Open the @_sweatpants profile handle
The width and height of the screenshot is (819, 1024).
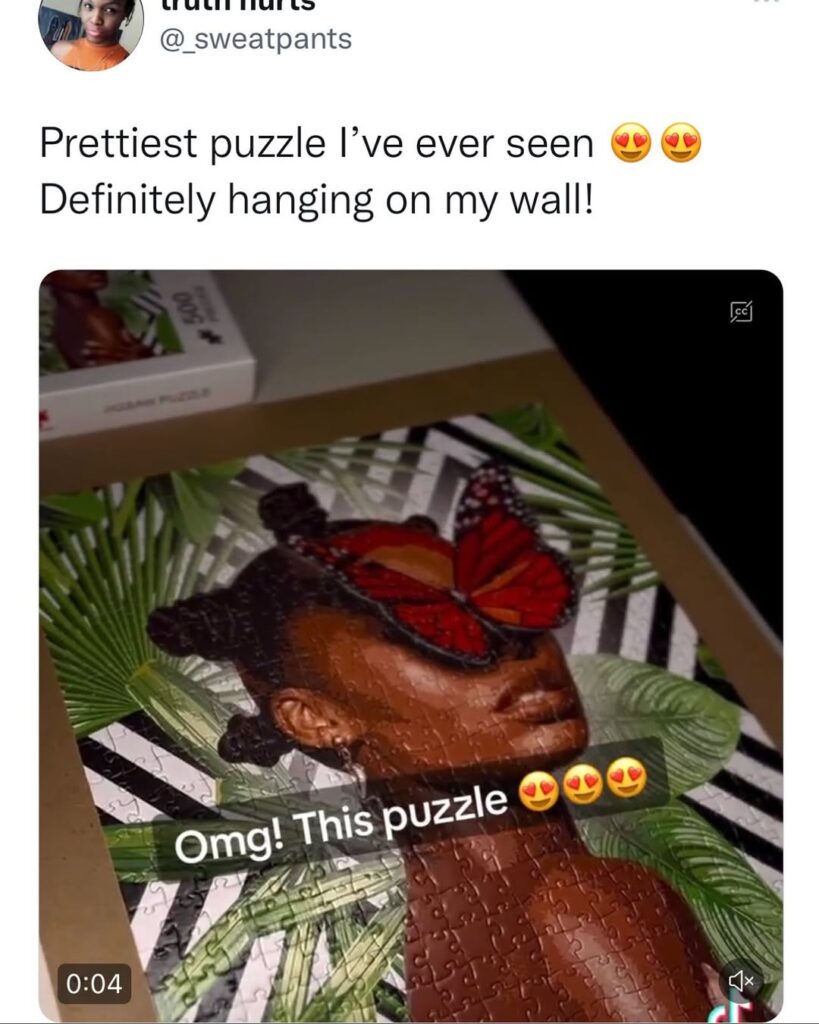[257, 39]
